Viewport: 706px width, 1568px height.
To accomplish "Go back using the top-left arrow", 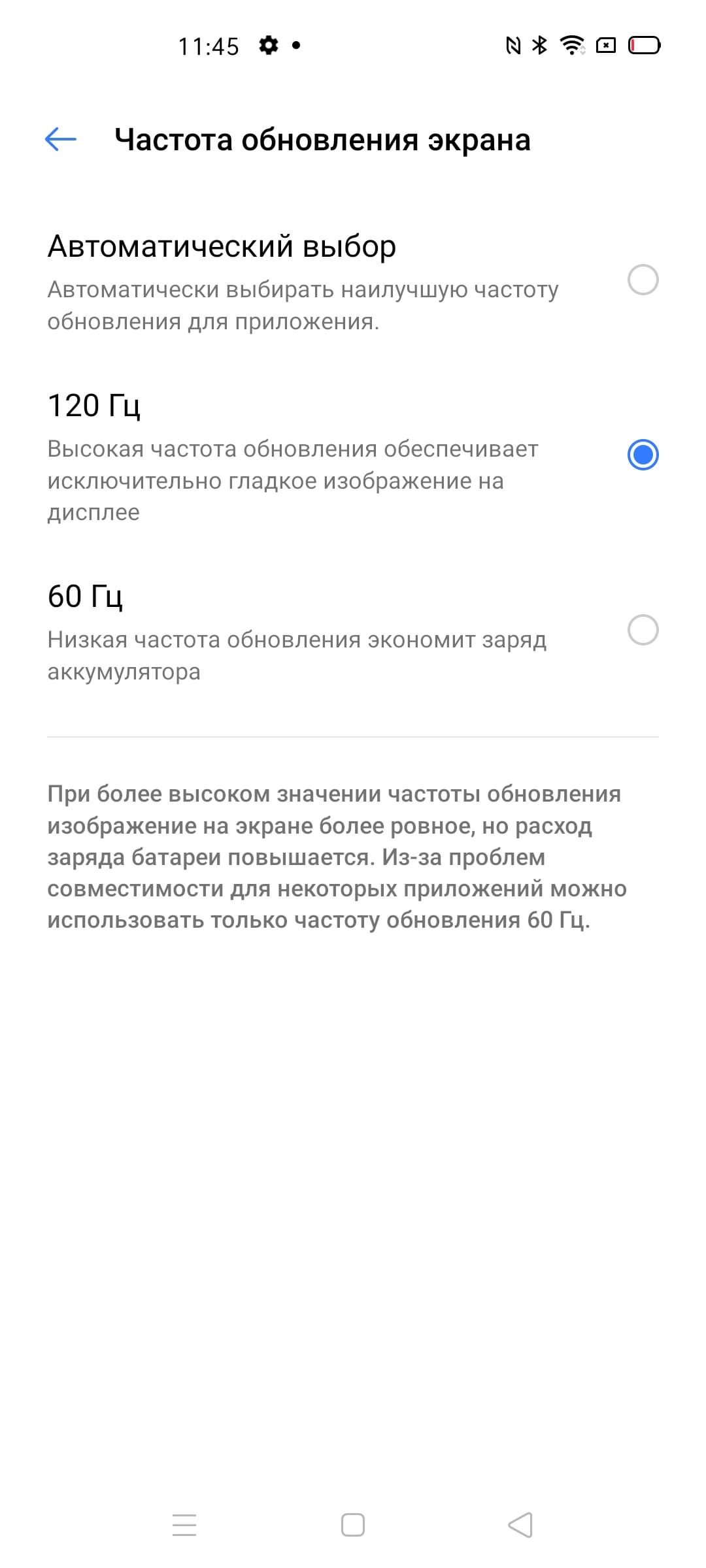I will point(61,139).
